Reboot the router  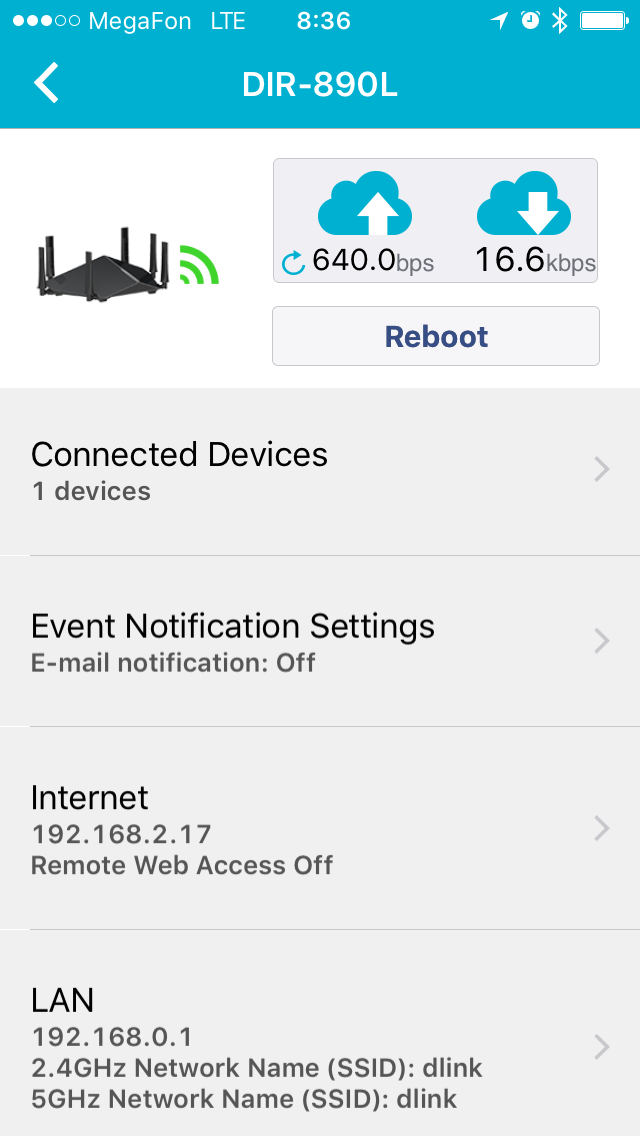(x=436, y=336)
